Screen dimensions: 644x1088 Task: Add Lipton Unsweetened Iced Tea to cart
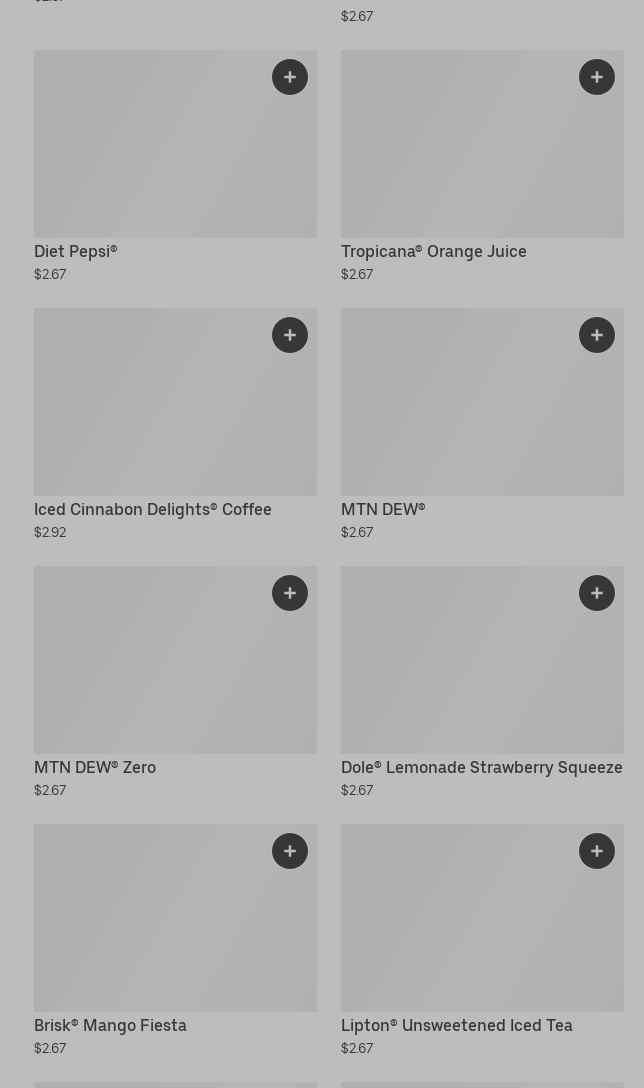pos(597,851)
